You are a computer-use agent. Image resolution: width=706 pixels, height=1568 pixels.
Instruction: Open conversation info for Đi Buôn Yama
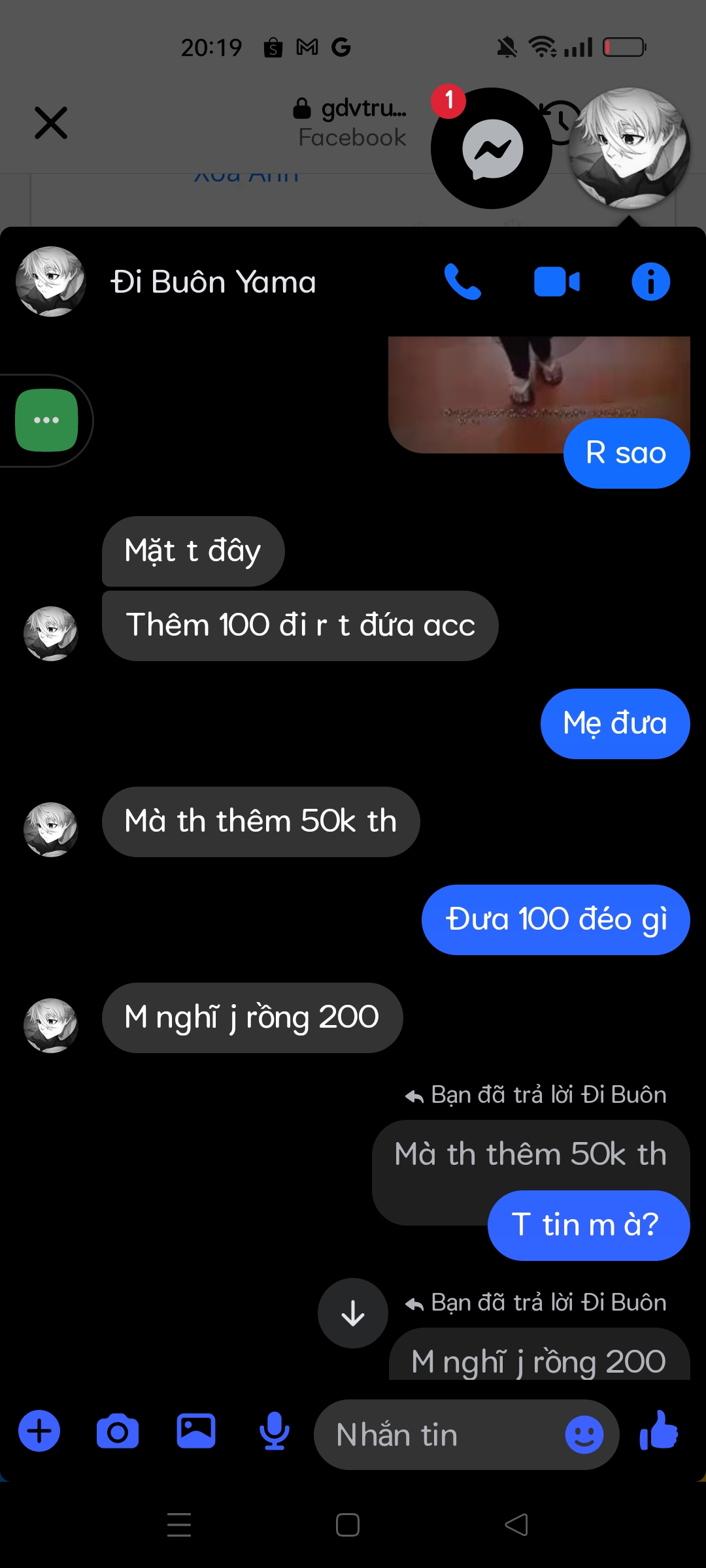tap(650, 282)
